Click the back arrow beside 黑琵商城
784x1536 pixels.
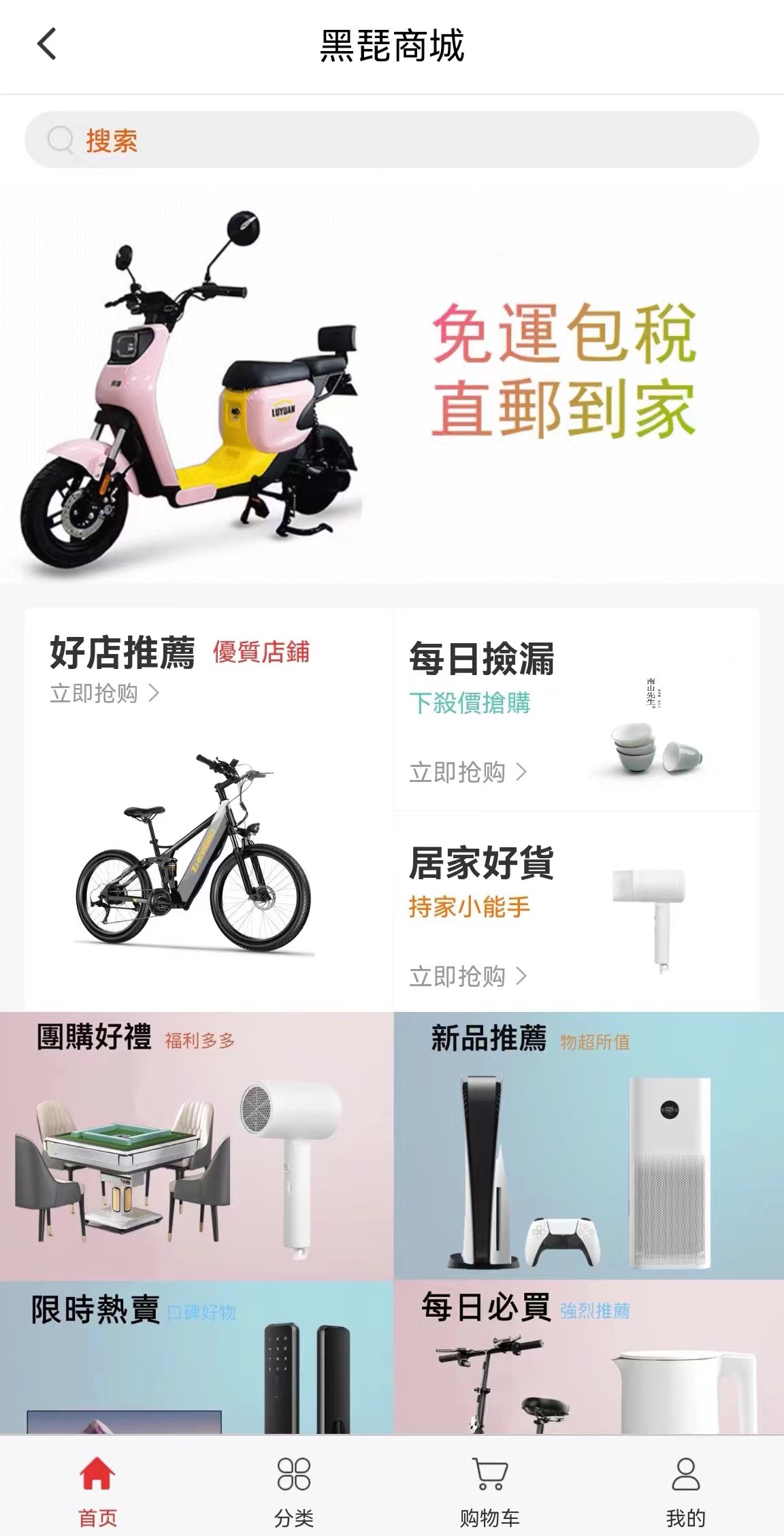pyautogui.click(x=46, y=46)
